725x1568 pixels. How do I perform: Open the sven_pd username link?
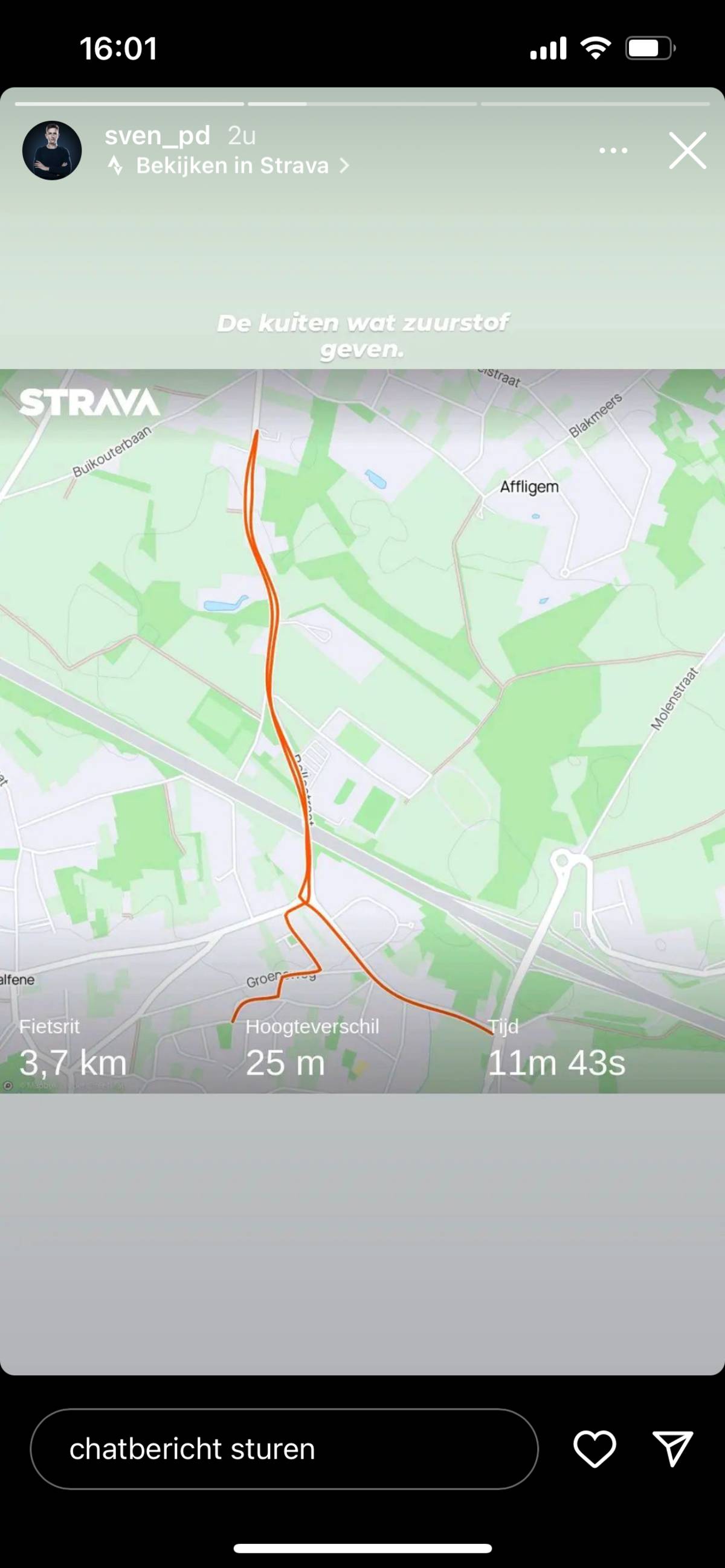tap(157, 135)
